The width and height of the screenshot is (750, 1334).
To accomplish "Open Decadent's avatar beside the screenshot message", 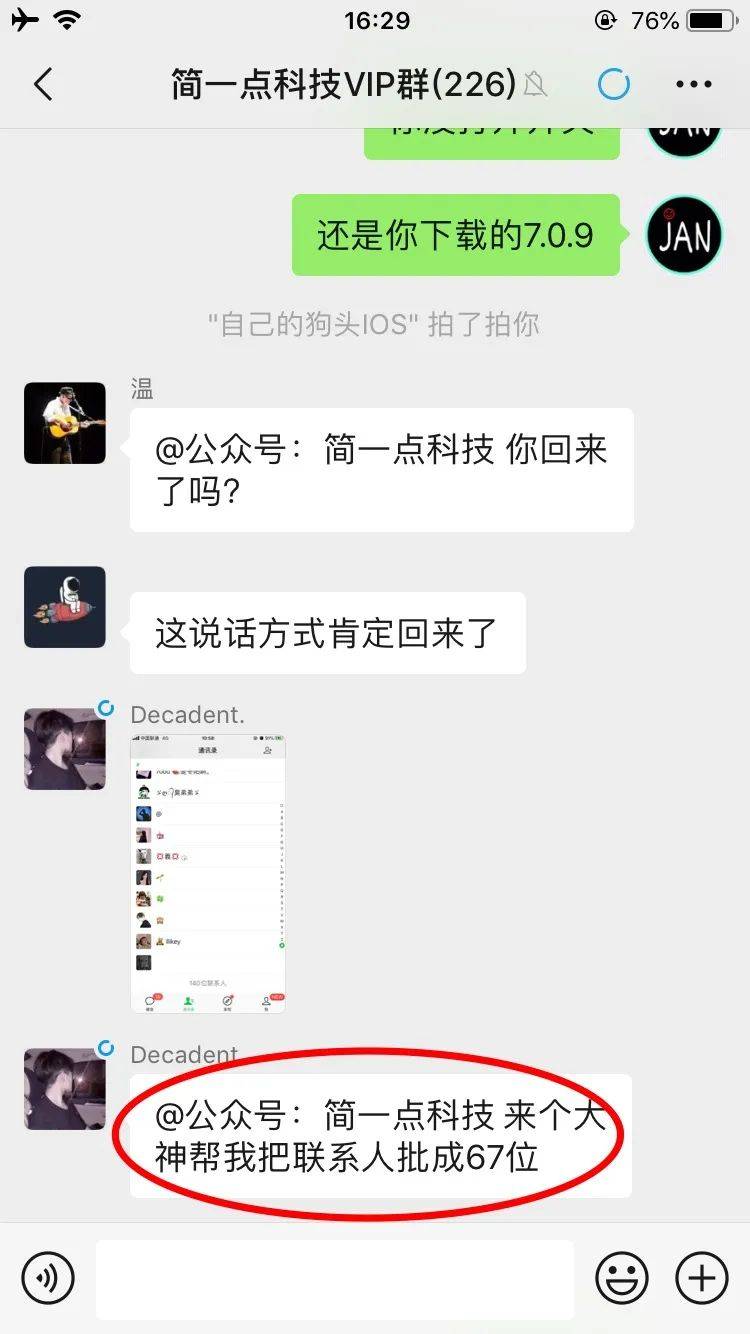I will pos(65,749).
